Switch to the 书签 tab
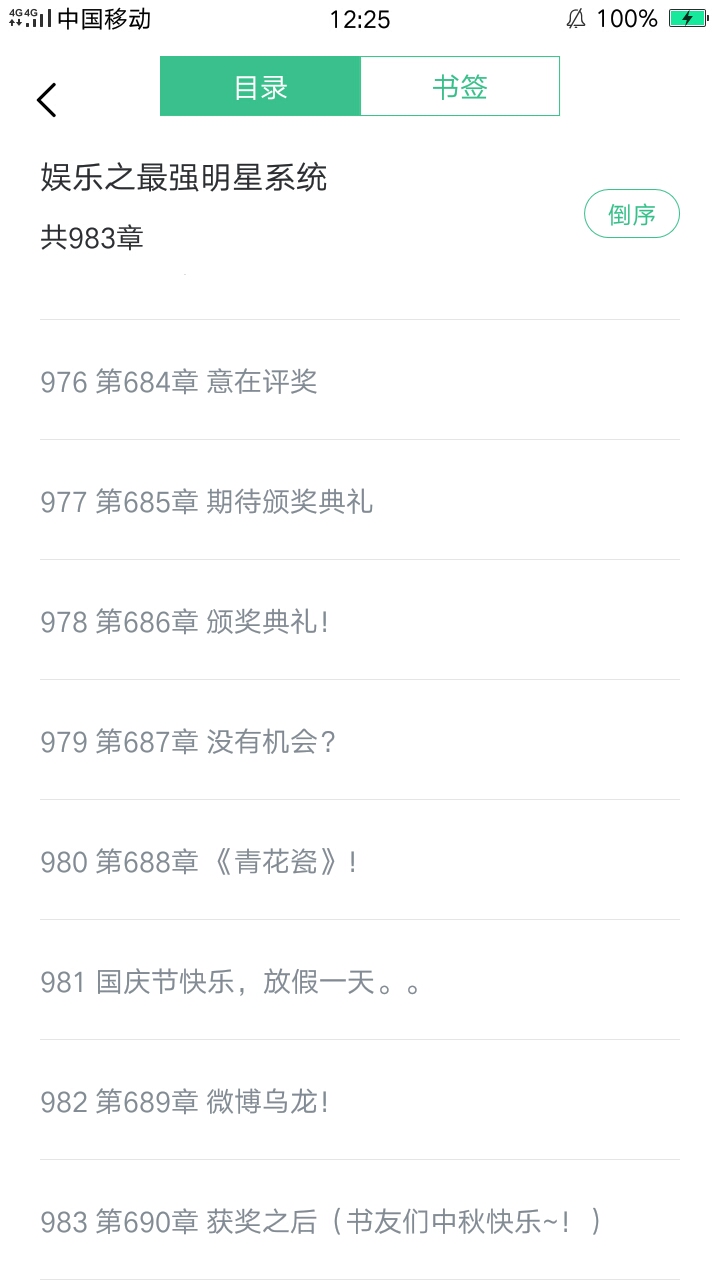This screenshot has width=720, height=1280. point(459,87)
